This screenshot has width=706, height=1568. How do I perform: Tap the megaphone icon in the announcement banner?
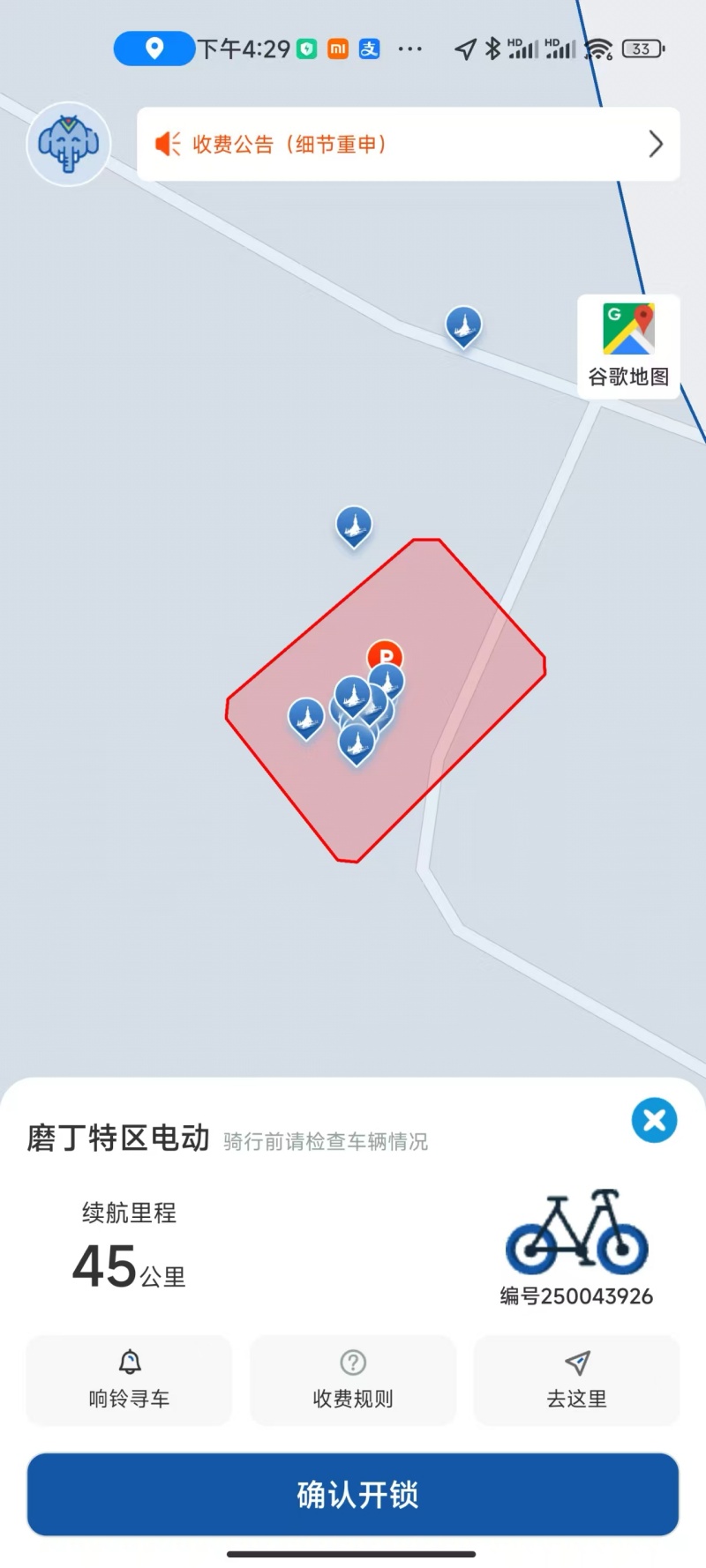168,143
